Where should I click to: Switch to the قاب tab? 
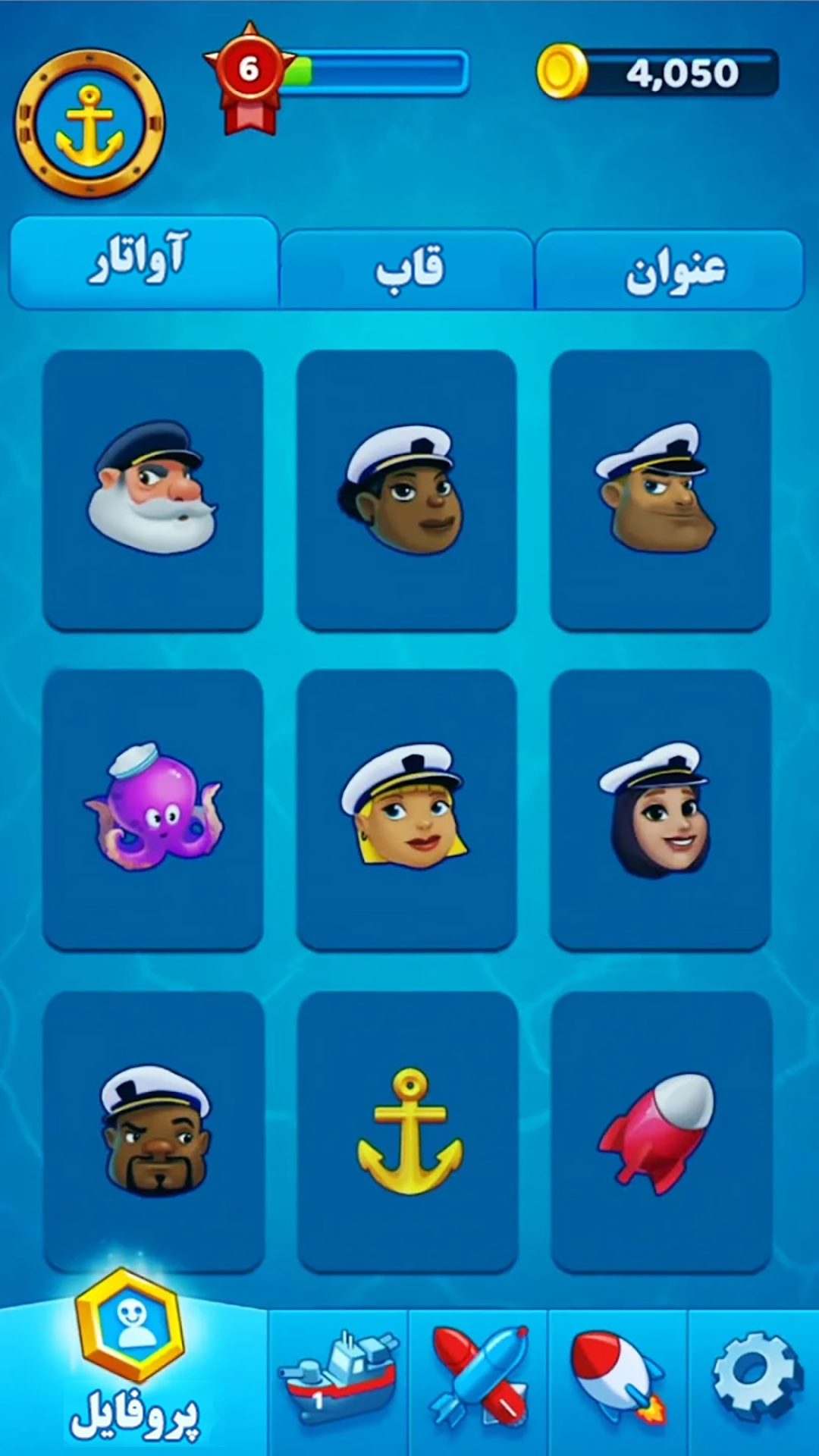(407, 270)
